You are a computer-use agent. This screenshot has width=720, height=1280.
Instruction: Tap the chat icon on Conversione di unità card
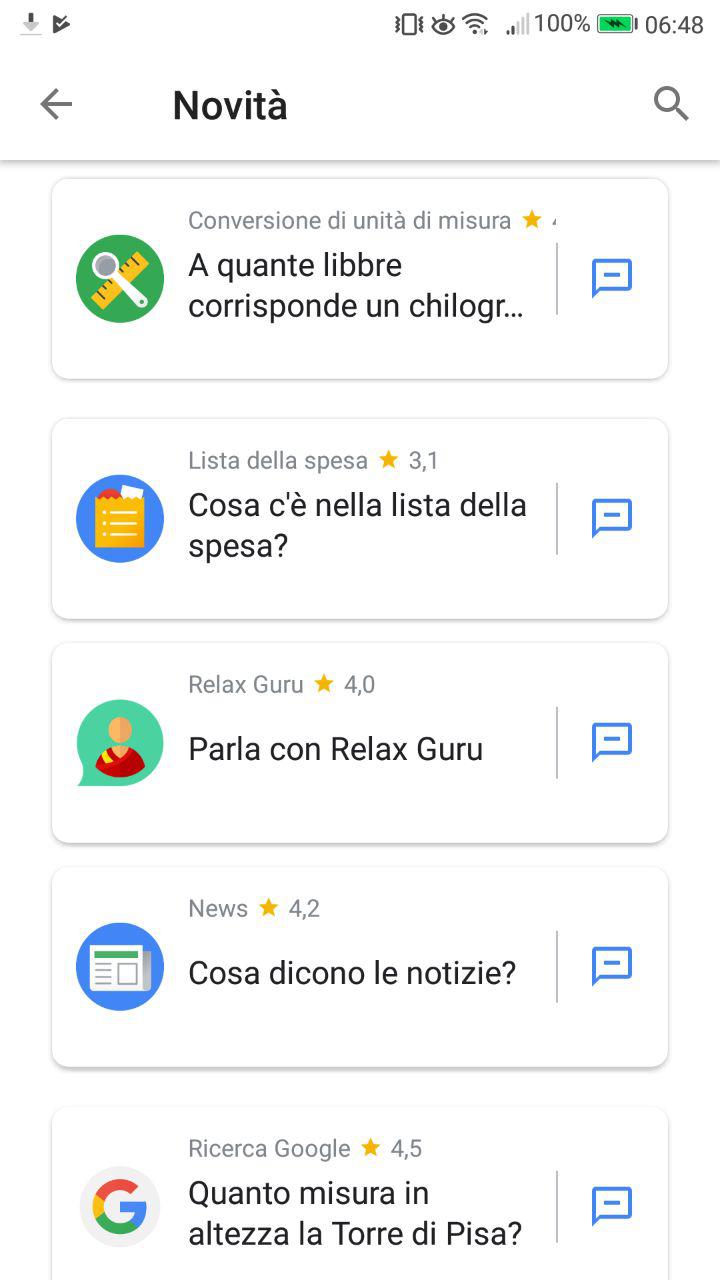coord(612,278)
